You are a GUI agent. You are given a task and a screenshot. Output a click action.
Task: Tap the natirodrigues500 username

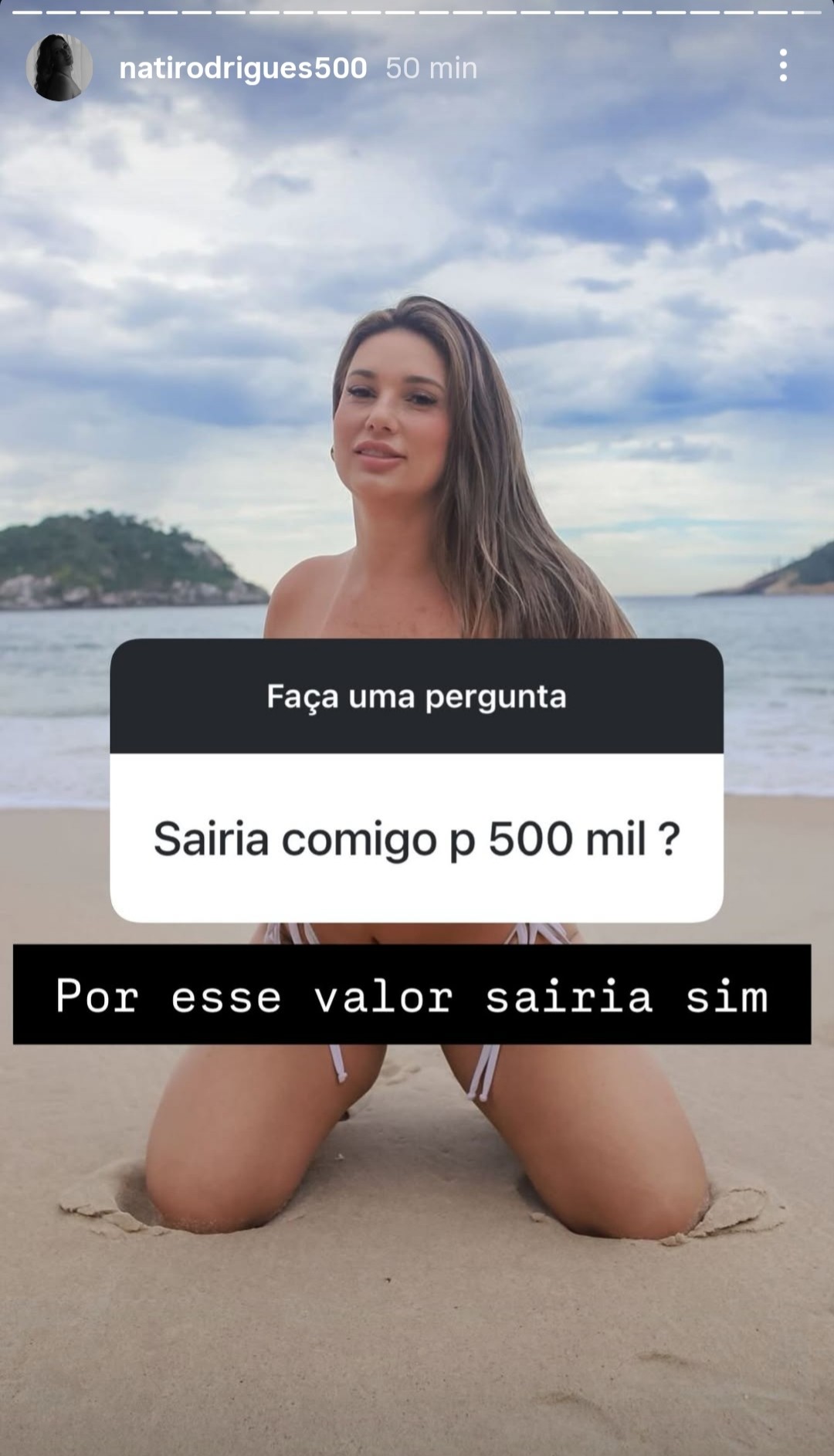pos(242,68)
